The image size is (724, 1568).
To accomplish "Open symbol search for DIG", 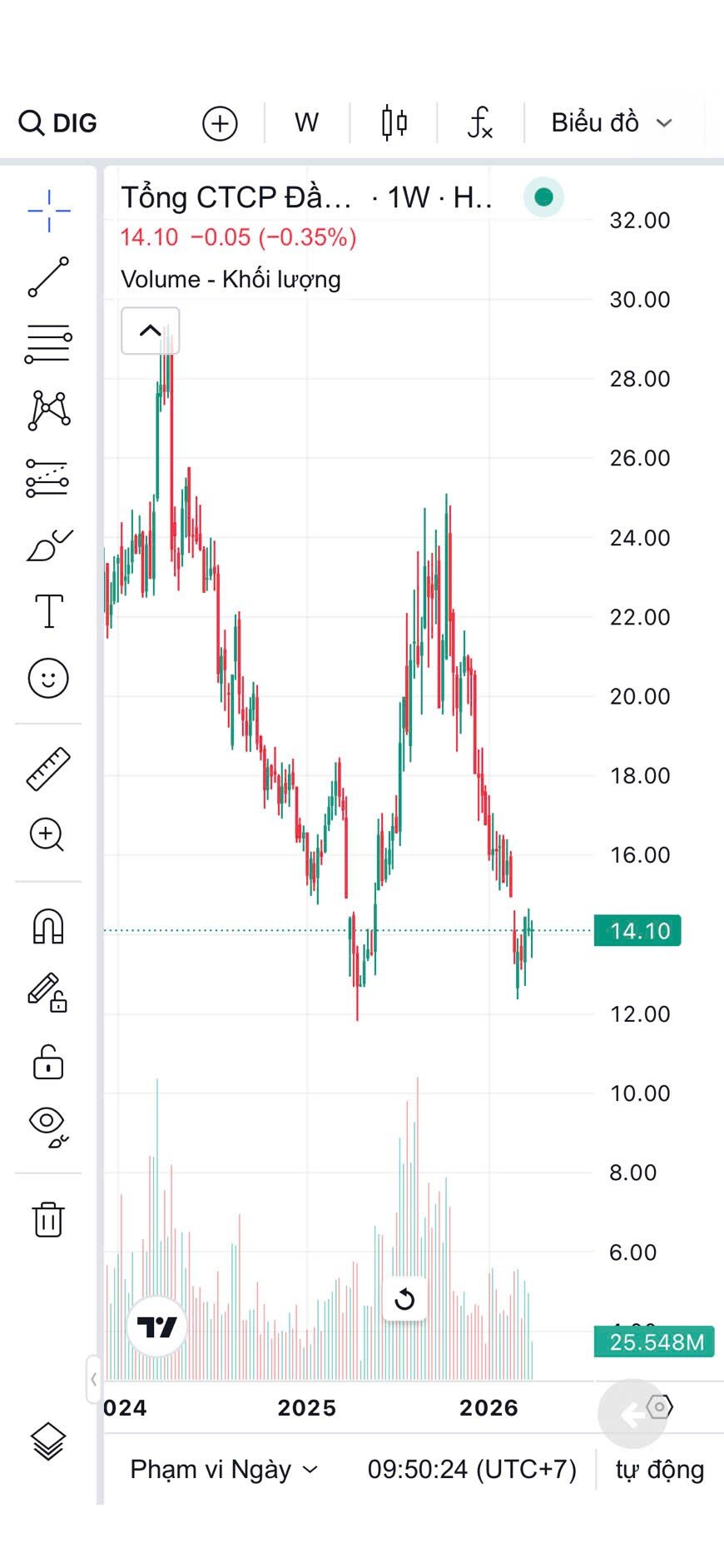I will [x=58, y=123].
